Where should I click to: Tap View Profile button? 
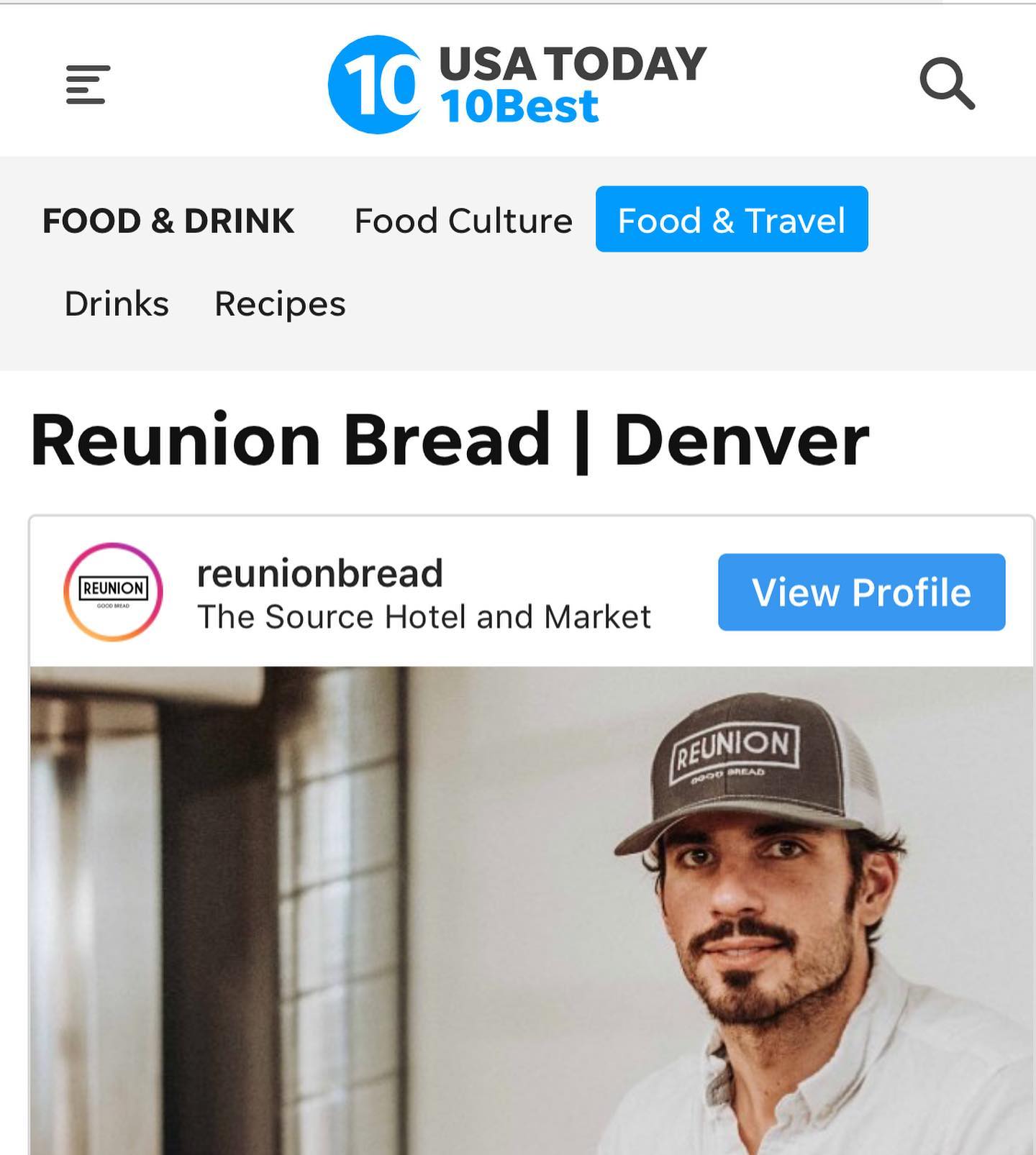[x=860, y=592]
